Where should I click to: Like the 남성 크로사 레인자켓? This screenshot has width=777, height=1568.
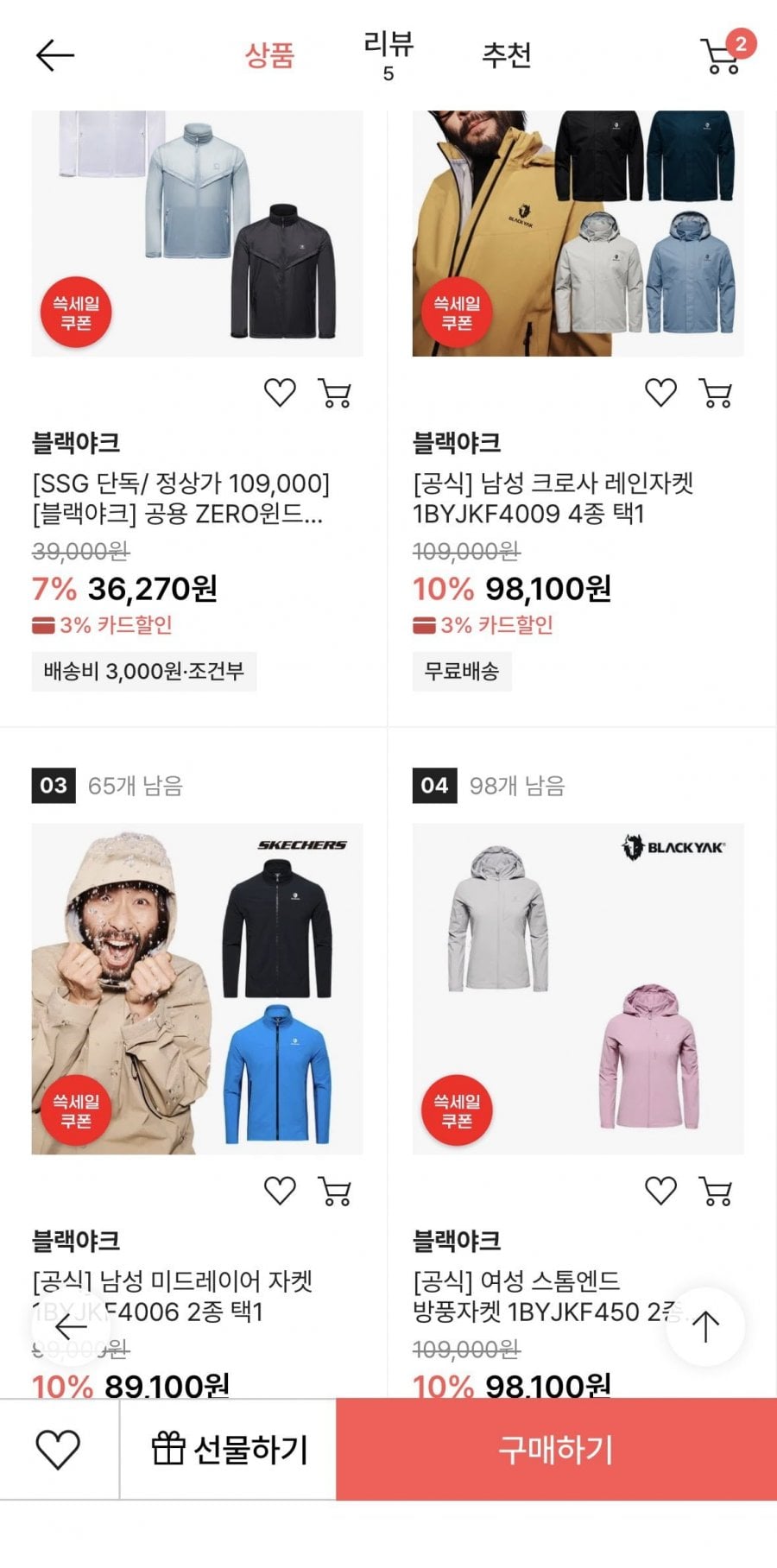coord(660,393)
